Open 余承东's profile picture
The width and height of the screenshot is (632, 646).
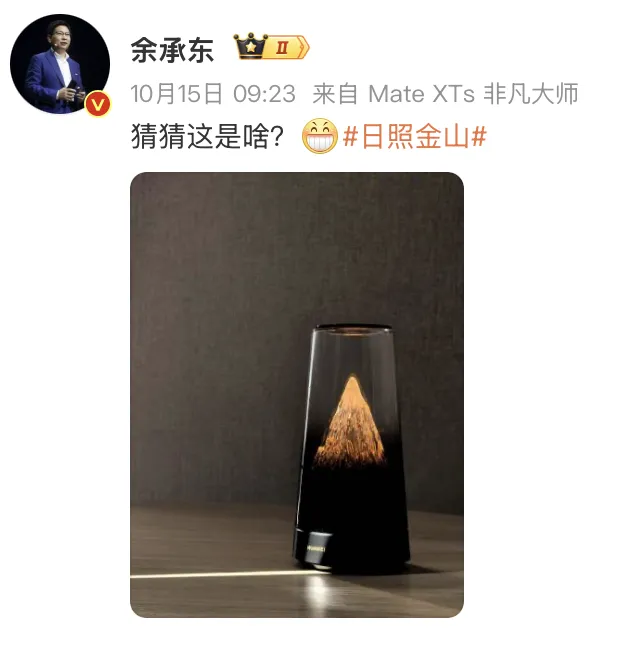(x=59, y=64)
